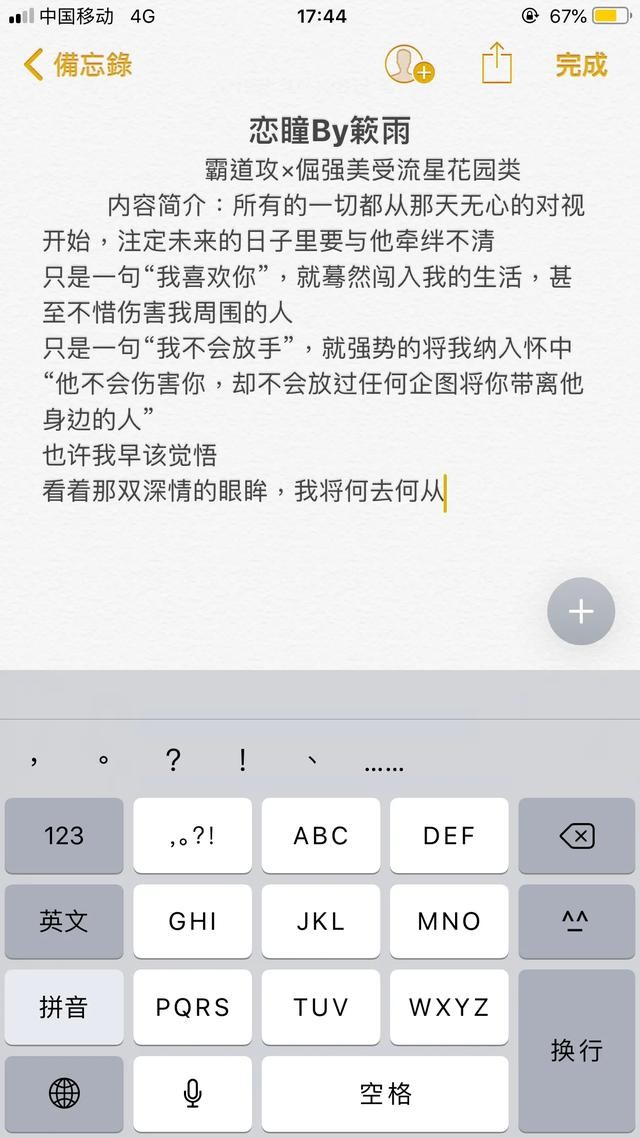Open the share sheet icon

496,64
